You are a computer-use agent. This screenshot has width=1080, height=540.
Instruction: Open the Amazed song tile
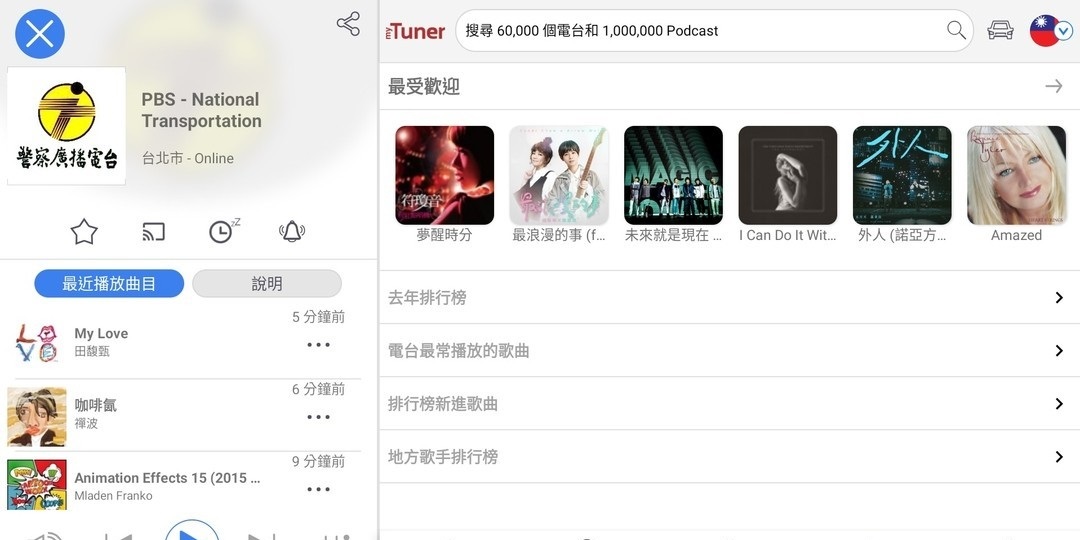pyautogui.click(x=1016, y=175)
